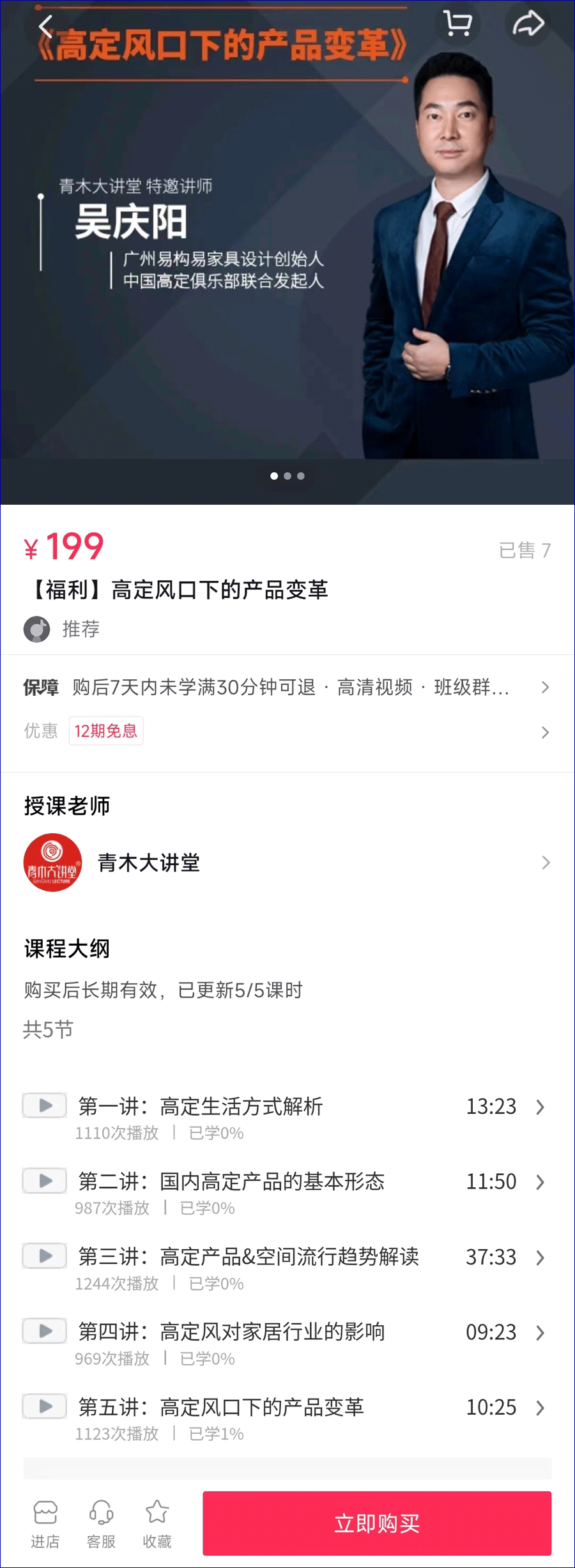
Task: Go back to the previous page
Action: tap(45, 27)
